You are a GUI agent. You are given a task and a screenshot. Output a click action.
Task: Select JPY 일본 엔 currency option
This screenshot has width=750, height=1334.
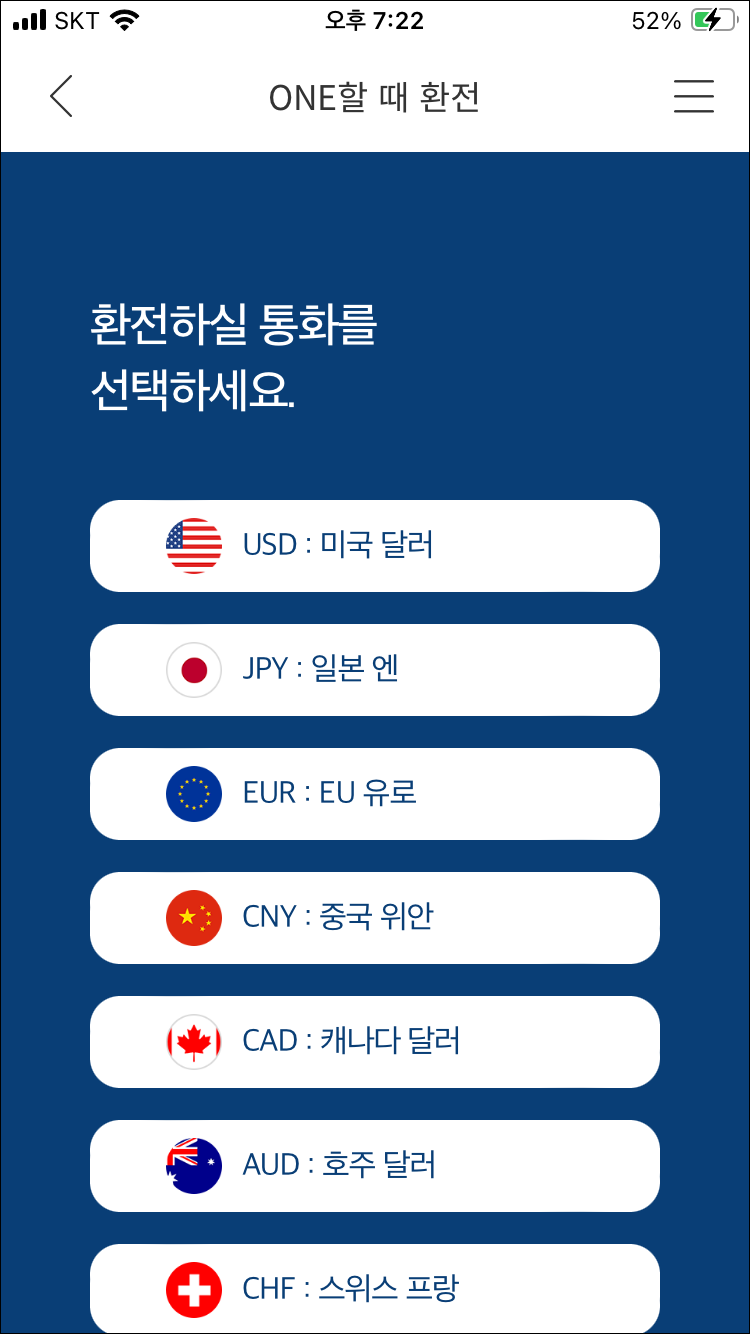coord(375,670)
